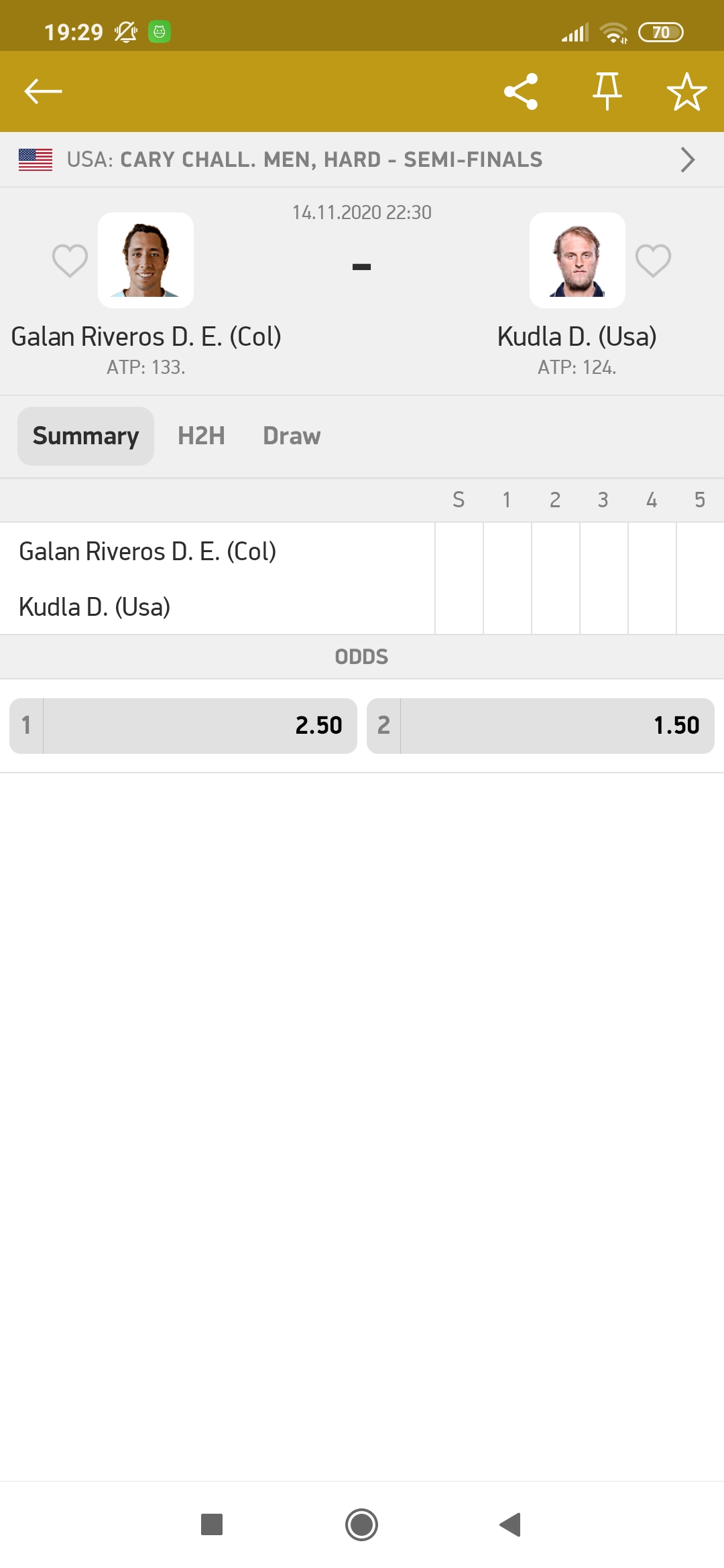Switch to the Draw tab
The height and width of the screenshot is (1568, 724).
(292, 436)
